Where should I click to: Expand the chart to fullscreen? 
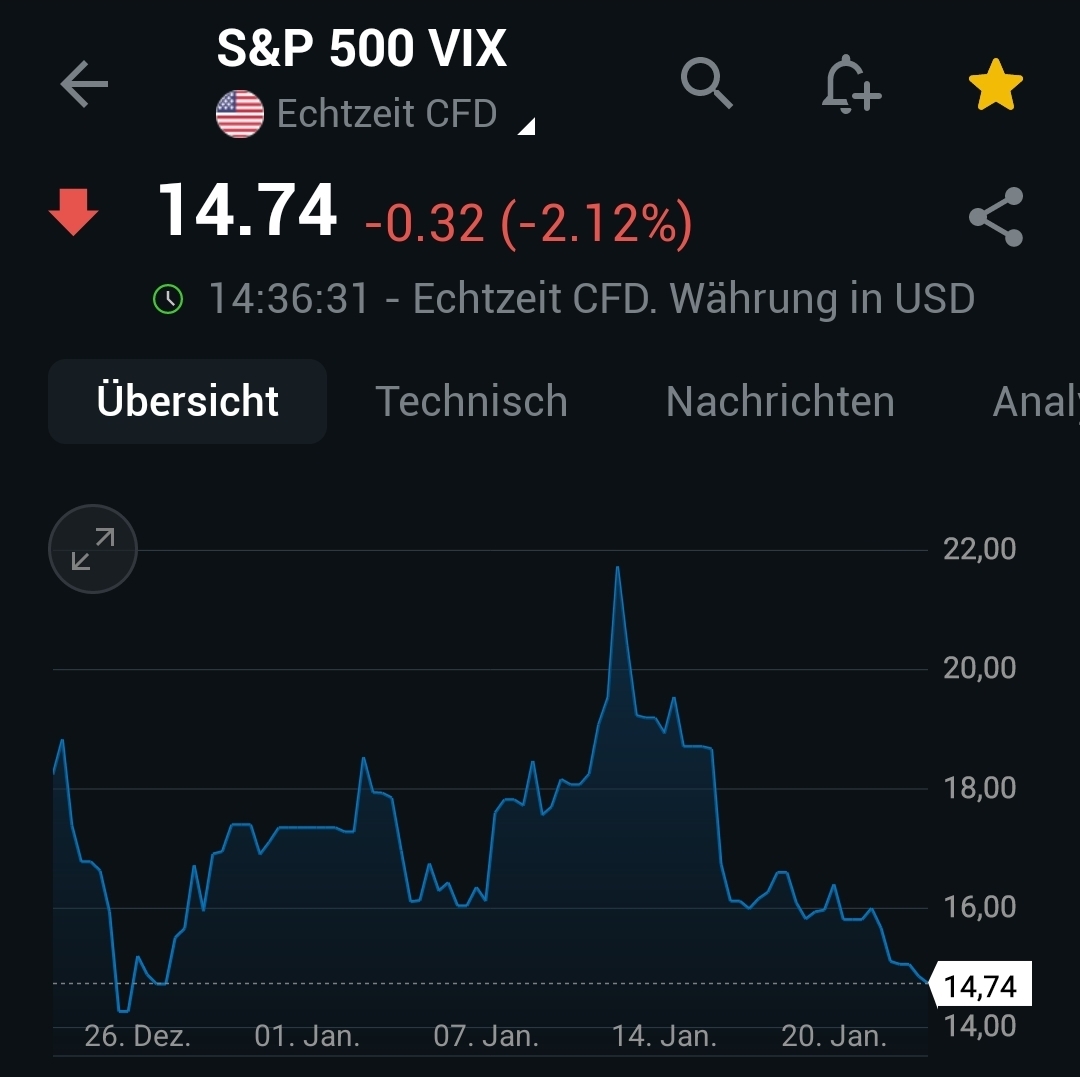(93, 549)
